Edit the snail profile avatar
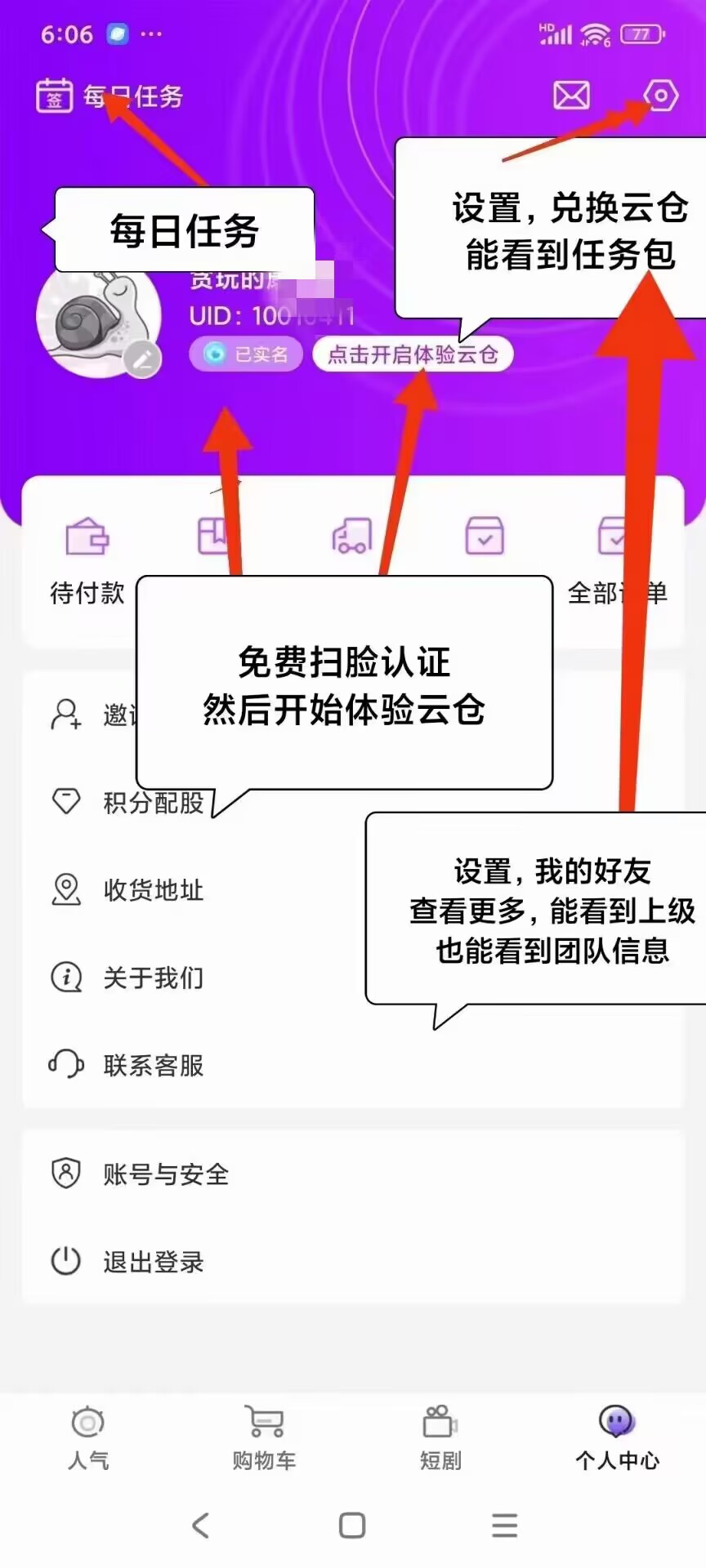 pyautogui.click(x=142, y=359)
